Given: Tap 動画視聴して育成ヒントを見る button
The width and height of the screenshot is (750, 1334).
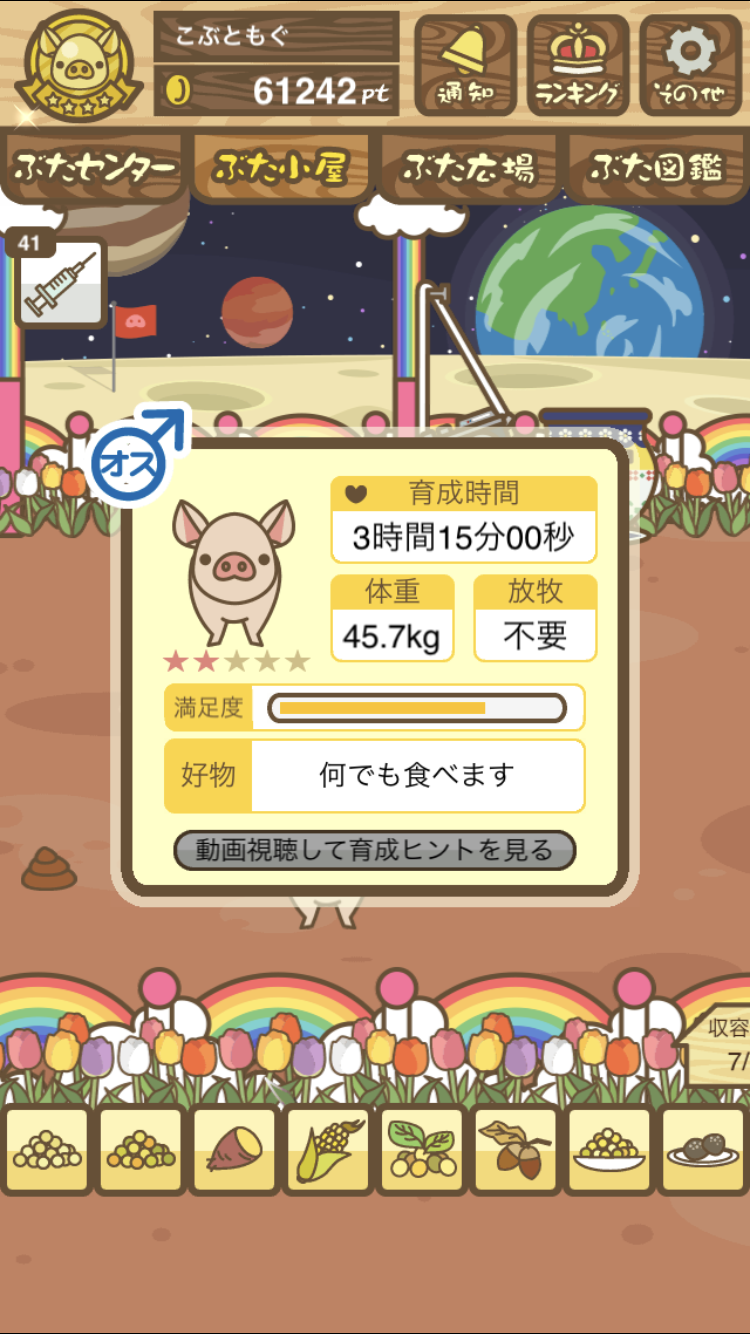Looking at the screenshot, I should (x=375, y=850).
